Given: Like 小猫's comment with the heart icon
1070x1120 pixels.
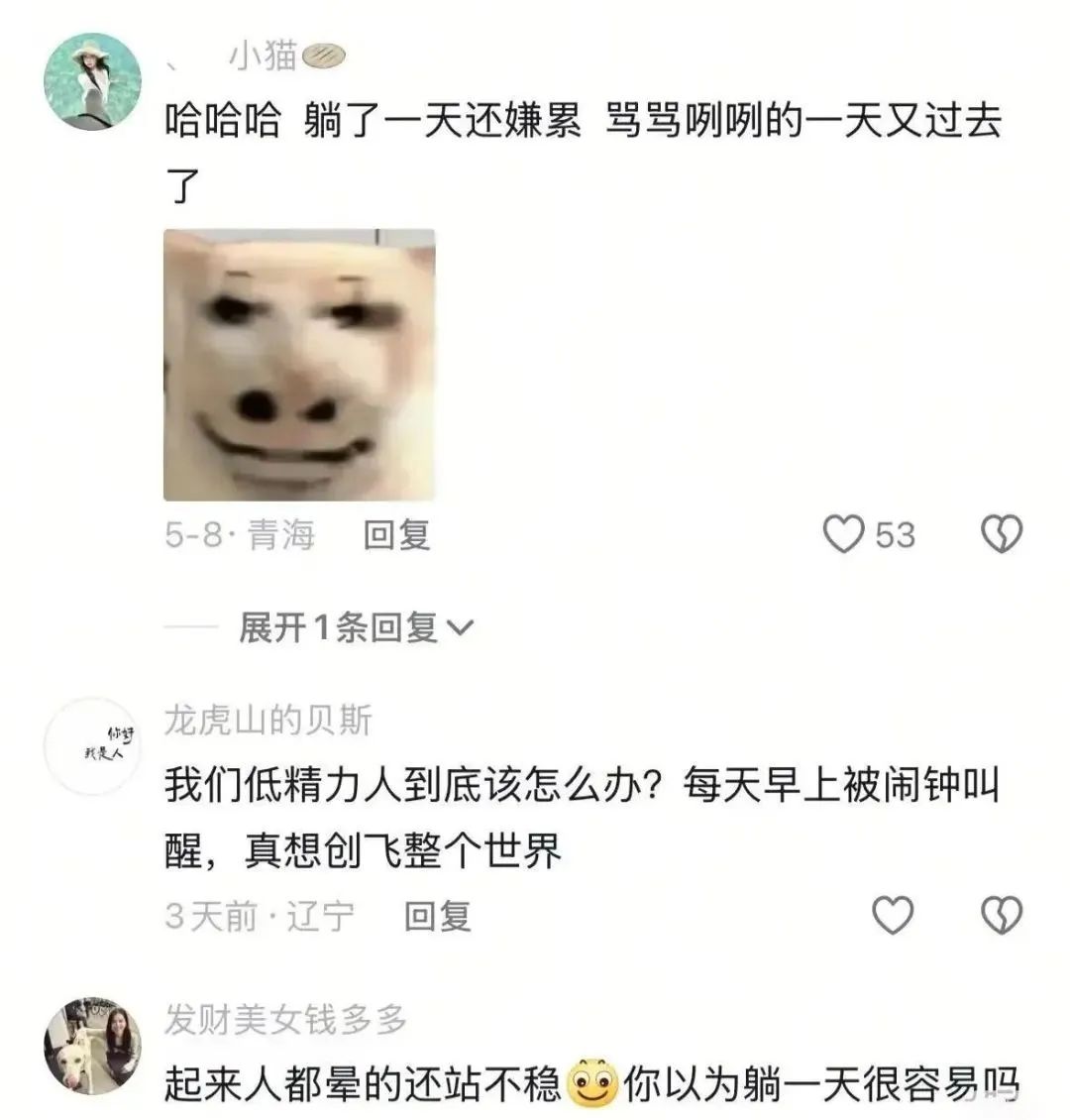Looking at the screenshot, I should [x=844, y=533].
